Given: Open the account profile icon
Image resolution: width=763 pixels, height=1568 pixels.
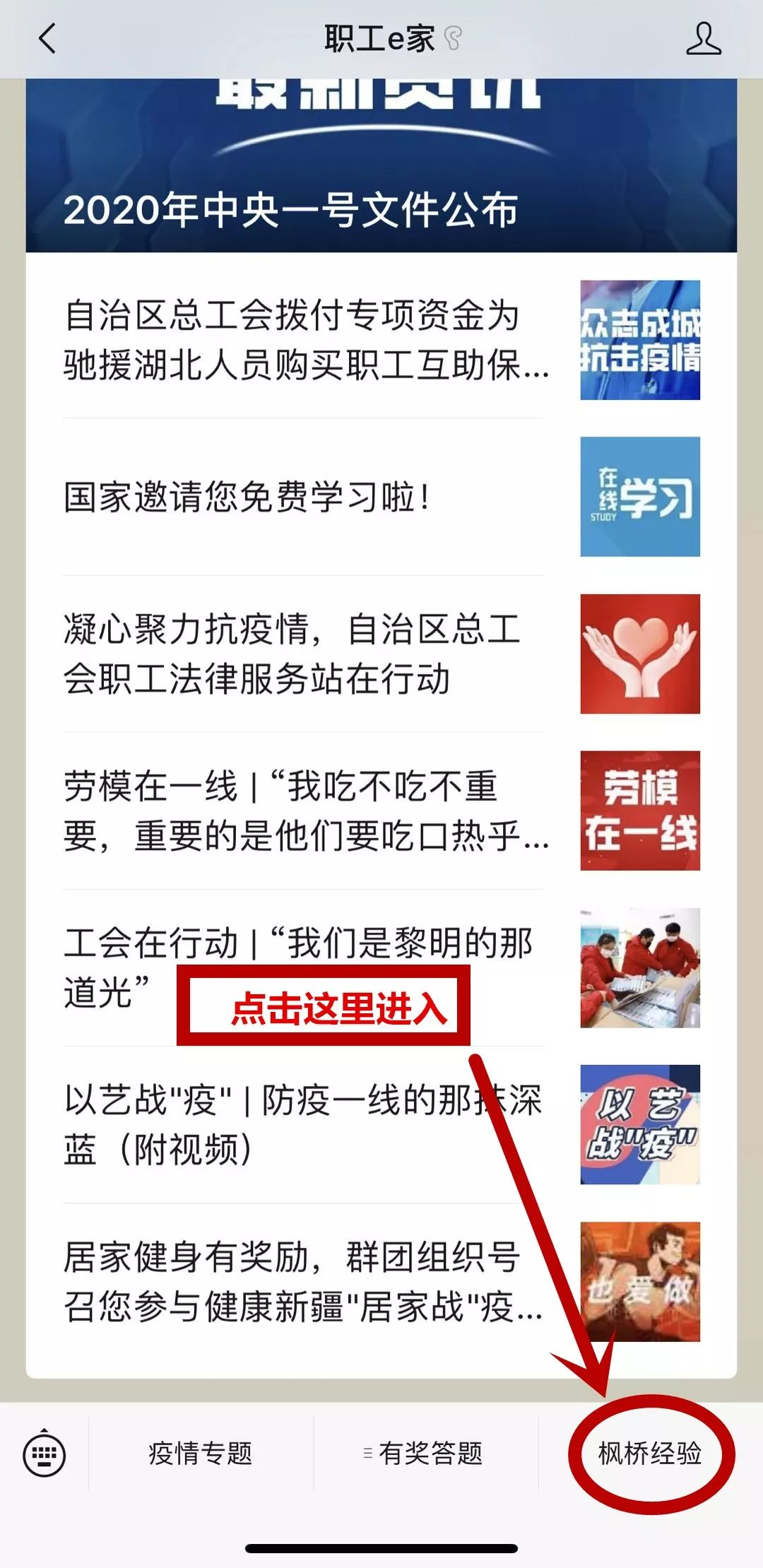Looking at the screenshot, I should (x=703, y=39).
